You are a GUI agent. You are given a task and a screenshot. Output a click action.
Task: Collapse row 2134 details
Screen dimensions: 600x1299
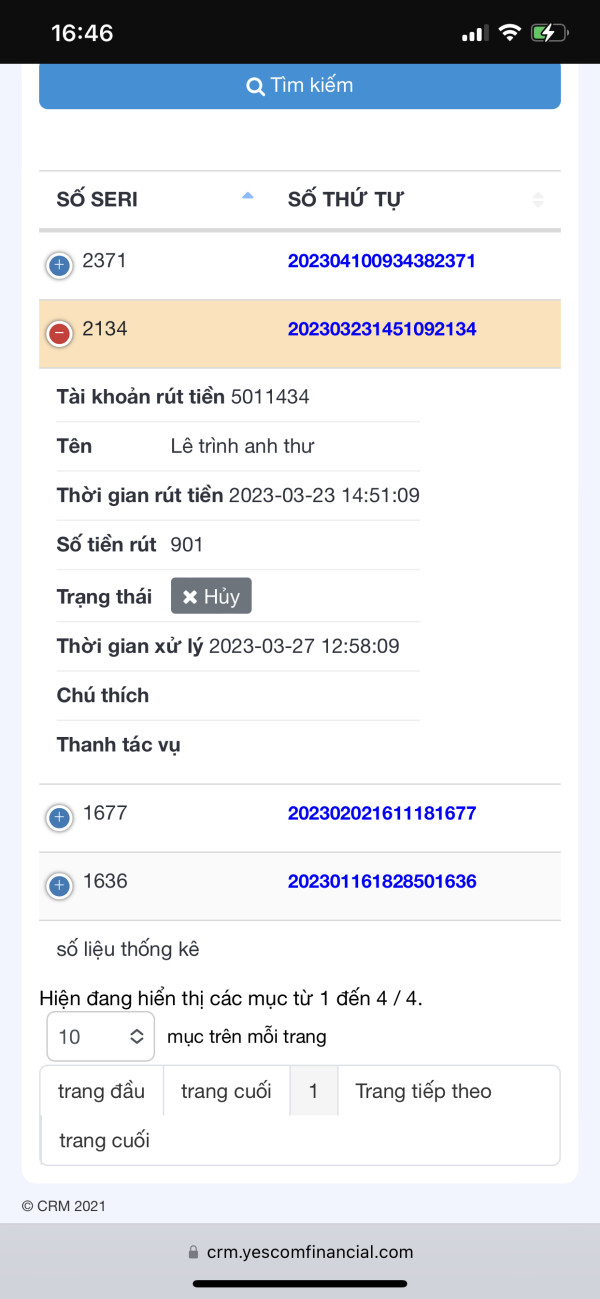59,333
